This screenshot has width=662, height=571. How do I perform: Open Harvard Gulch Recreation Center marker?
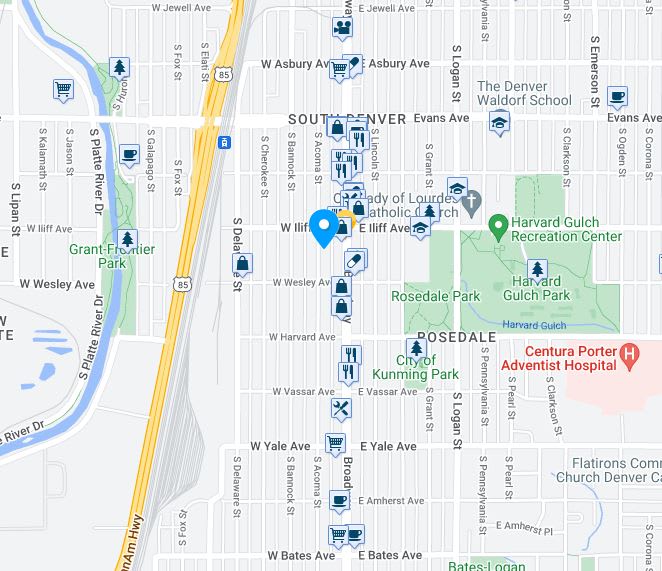pyautogui.click(x=497, y=222)
